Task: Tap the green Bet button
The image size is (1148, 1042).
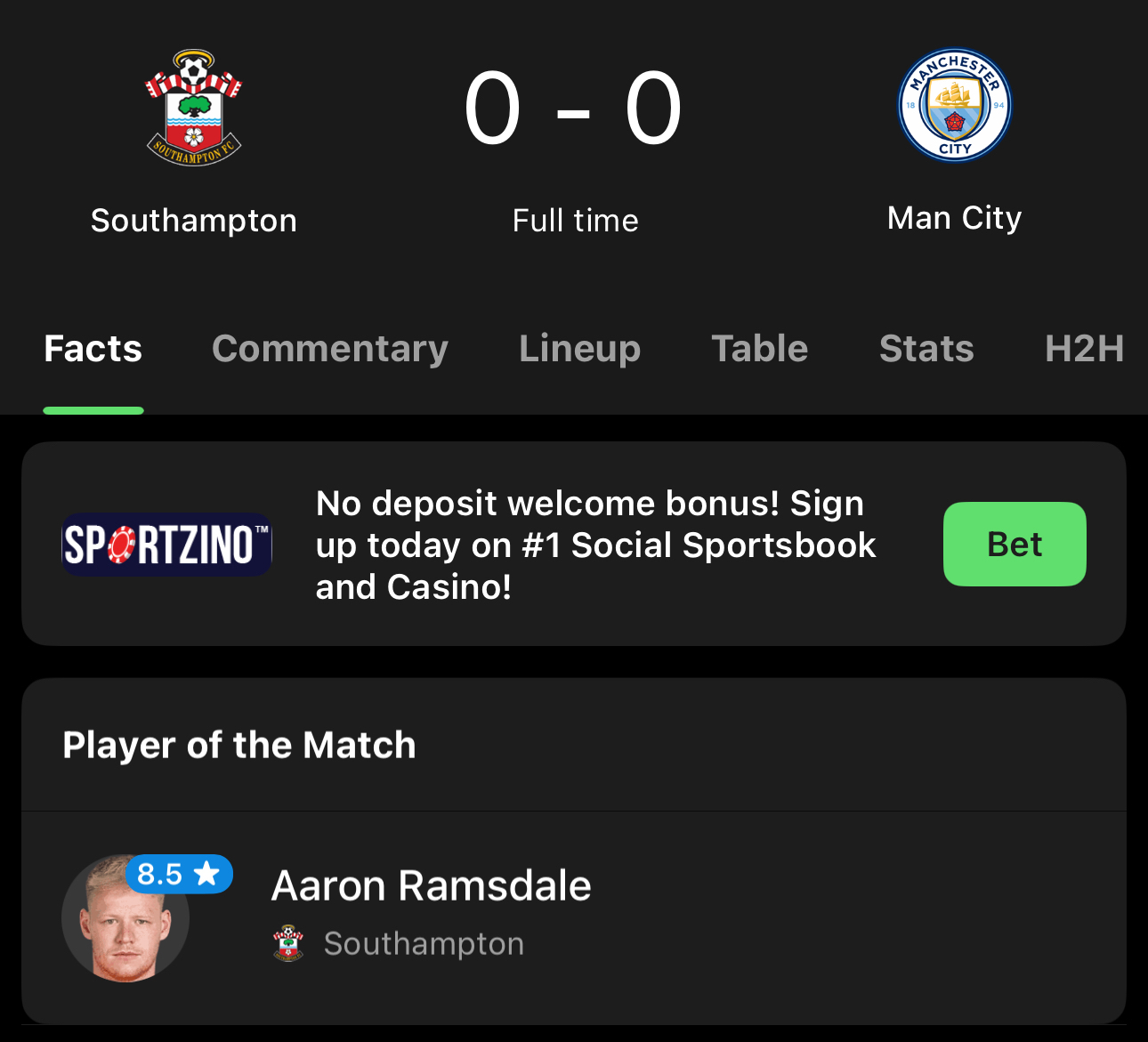Action: coord(1015,545)
